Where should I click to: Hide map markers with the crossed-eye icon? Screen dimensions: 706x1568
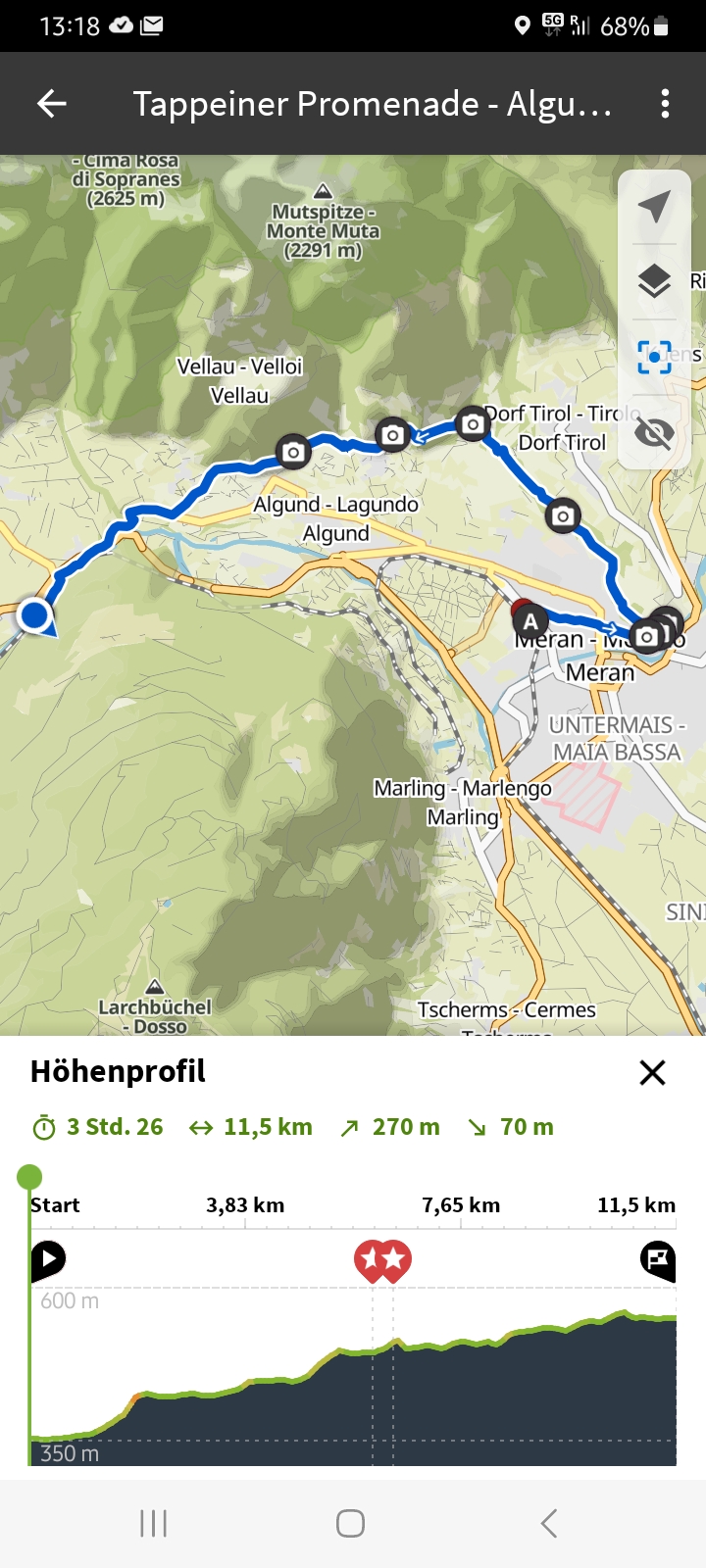[654, 432]
